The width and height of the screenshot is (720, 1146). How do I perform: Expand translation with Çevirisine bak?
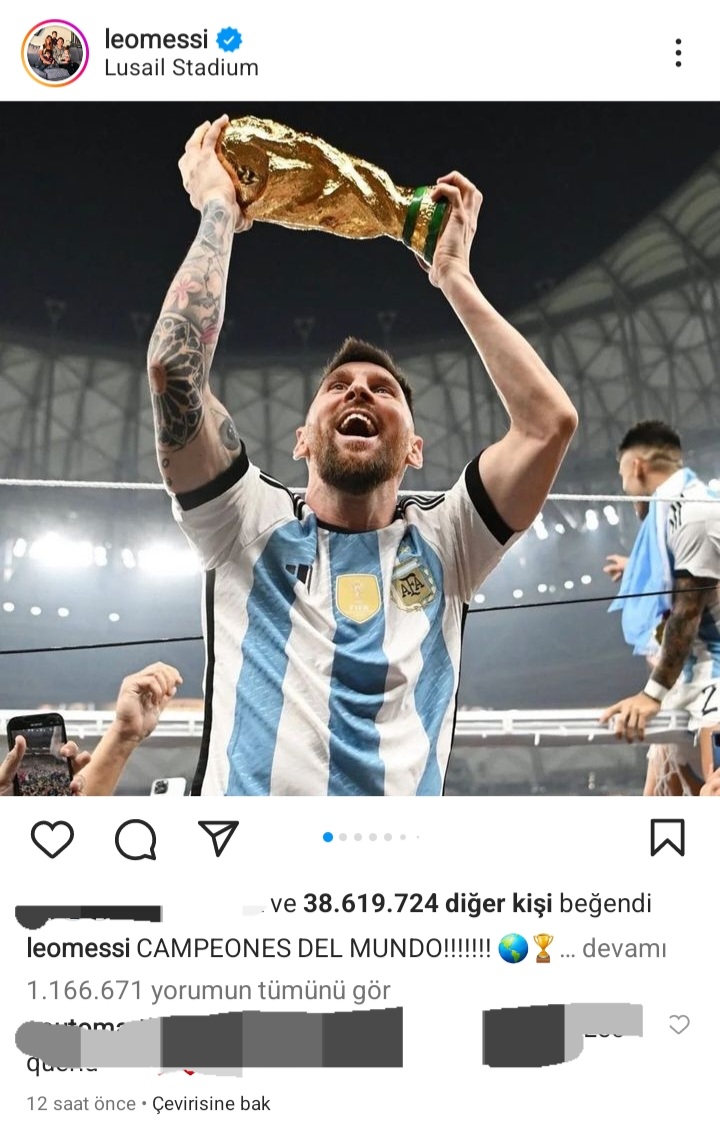[x=212, y=1105]
